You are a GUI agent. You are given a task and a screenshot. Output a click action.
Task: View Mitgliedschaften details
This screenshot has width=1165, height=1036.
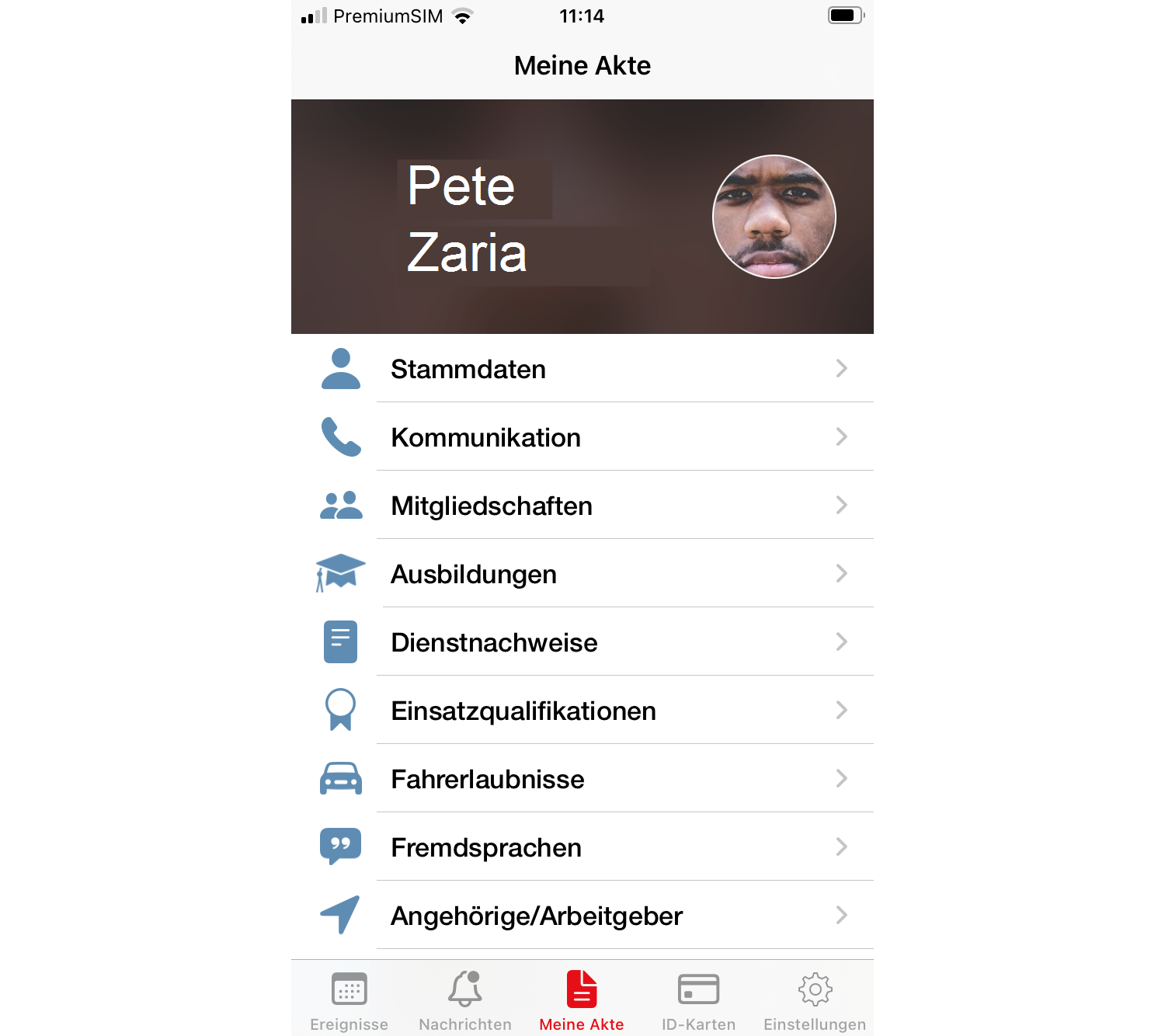tap(582, 506)
